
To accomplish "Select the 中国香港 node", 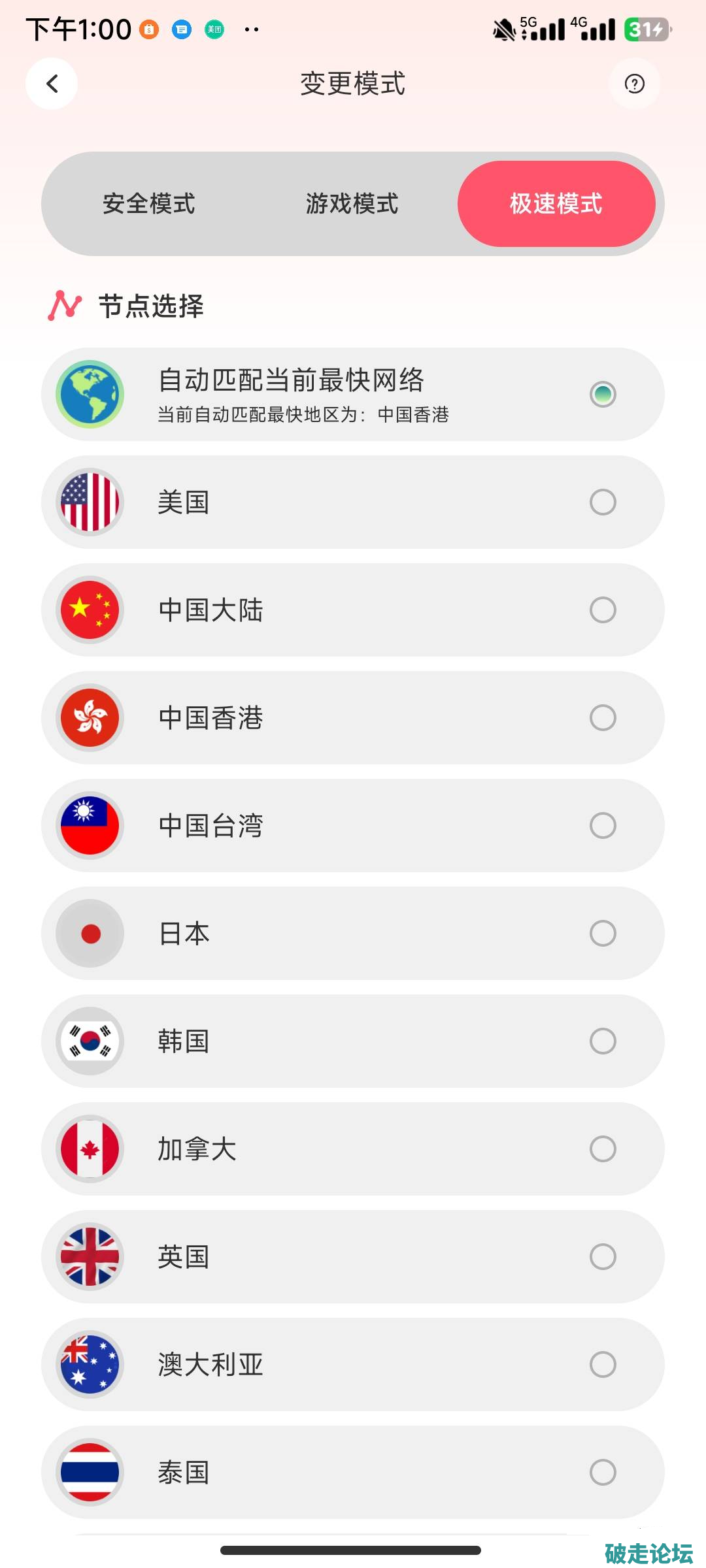I will (353, 718).
